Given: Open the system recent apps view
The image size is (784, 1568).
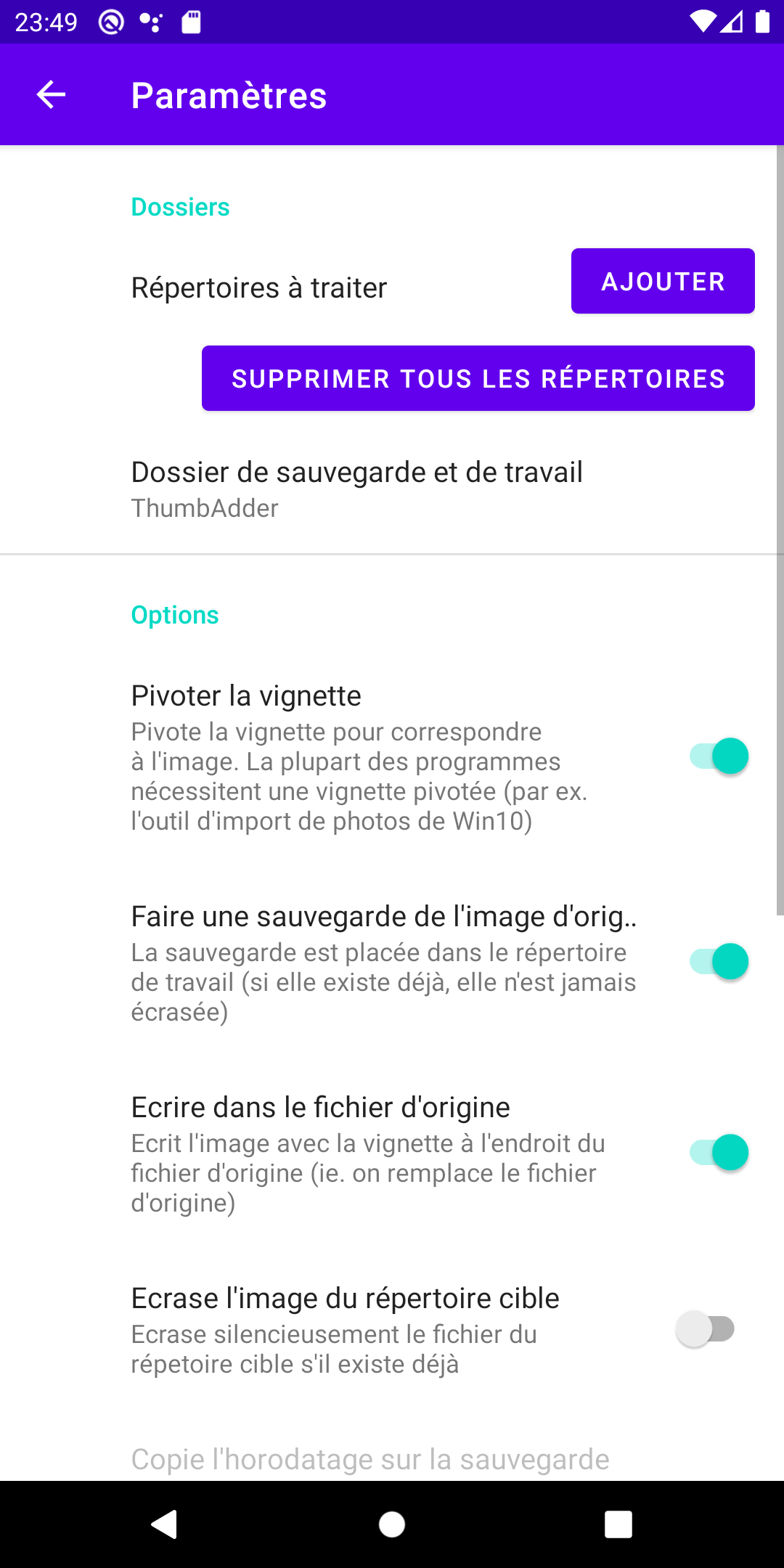Looking at the screenshot, I should click(618, 1524).
